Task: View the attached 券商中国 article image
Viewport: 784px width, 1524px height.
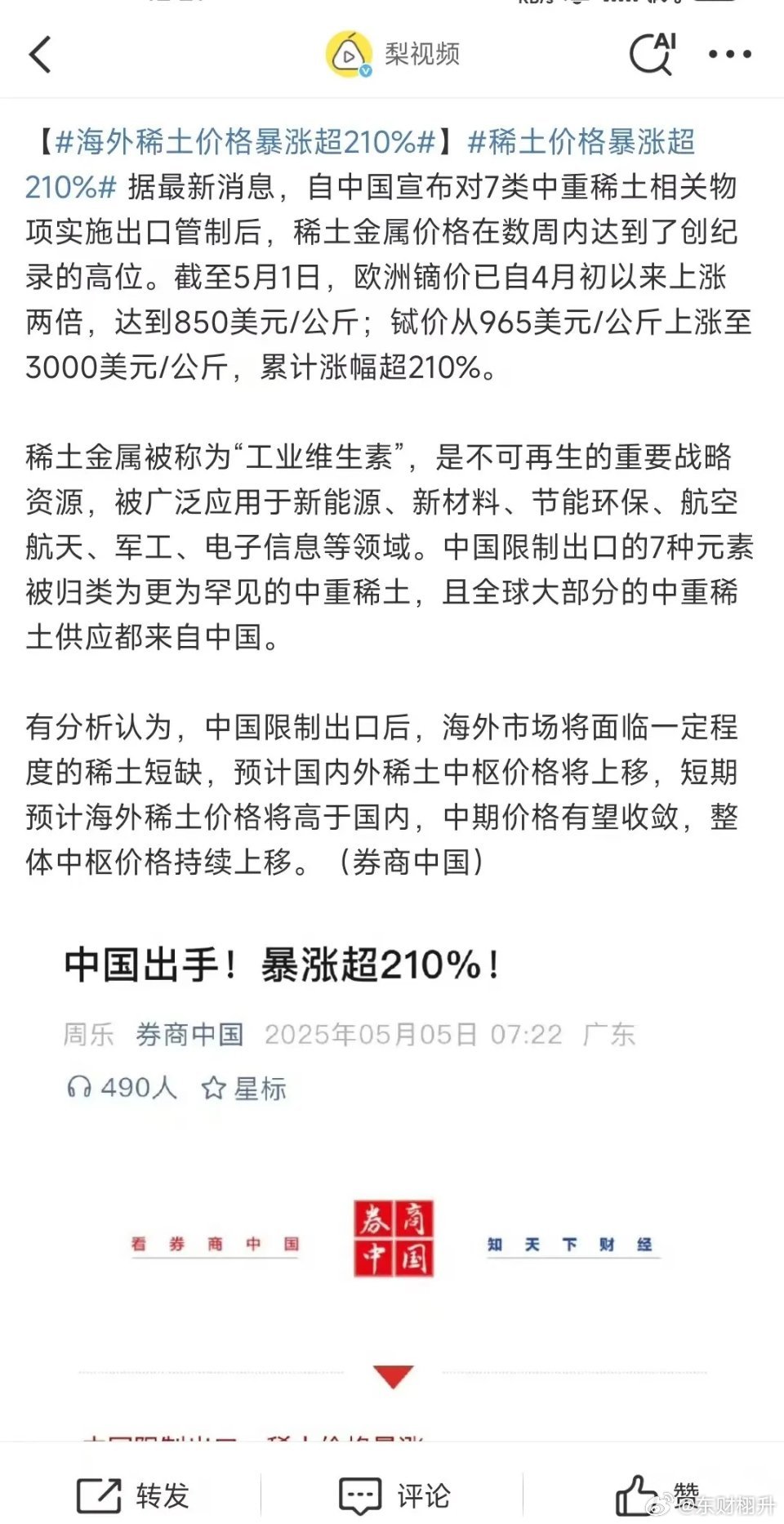Action: coord(392,1184)
